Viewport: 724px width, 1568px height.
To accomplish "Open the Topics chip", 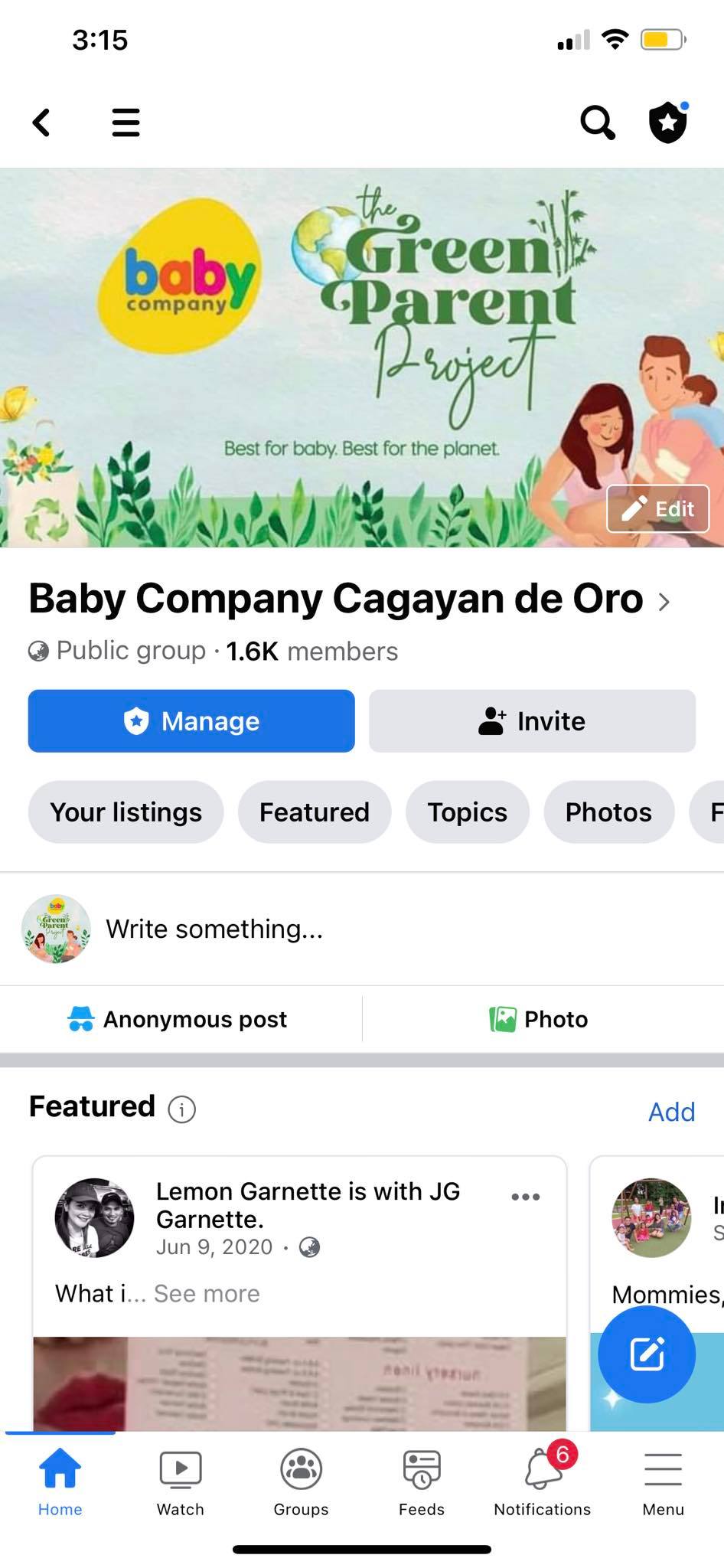I will tap(467, 812).
